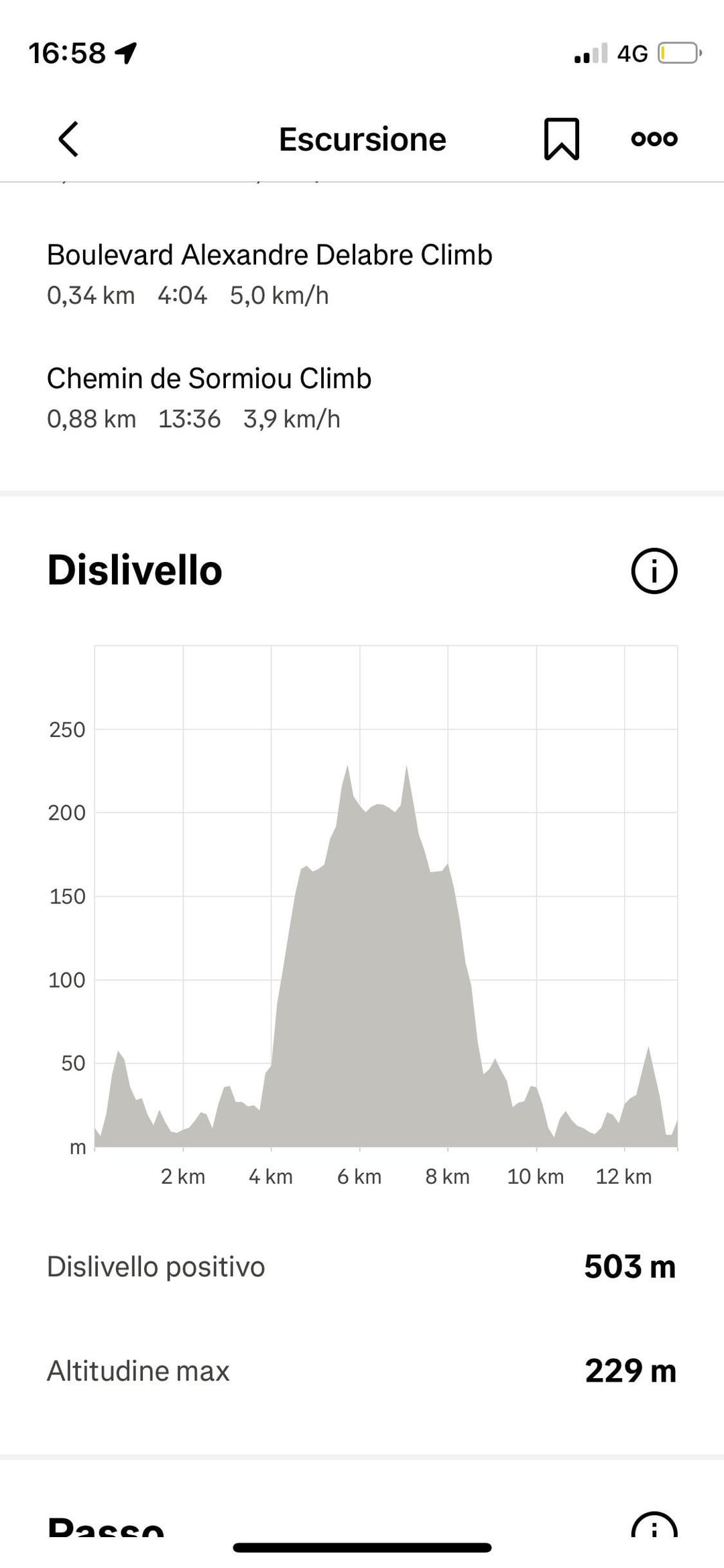Viewport: 724px width, 1568px height.
Task: Open the three-dot overflow menu
Action: click(654, 139)
